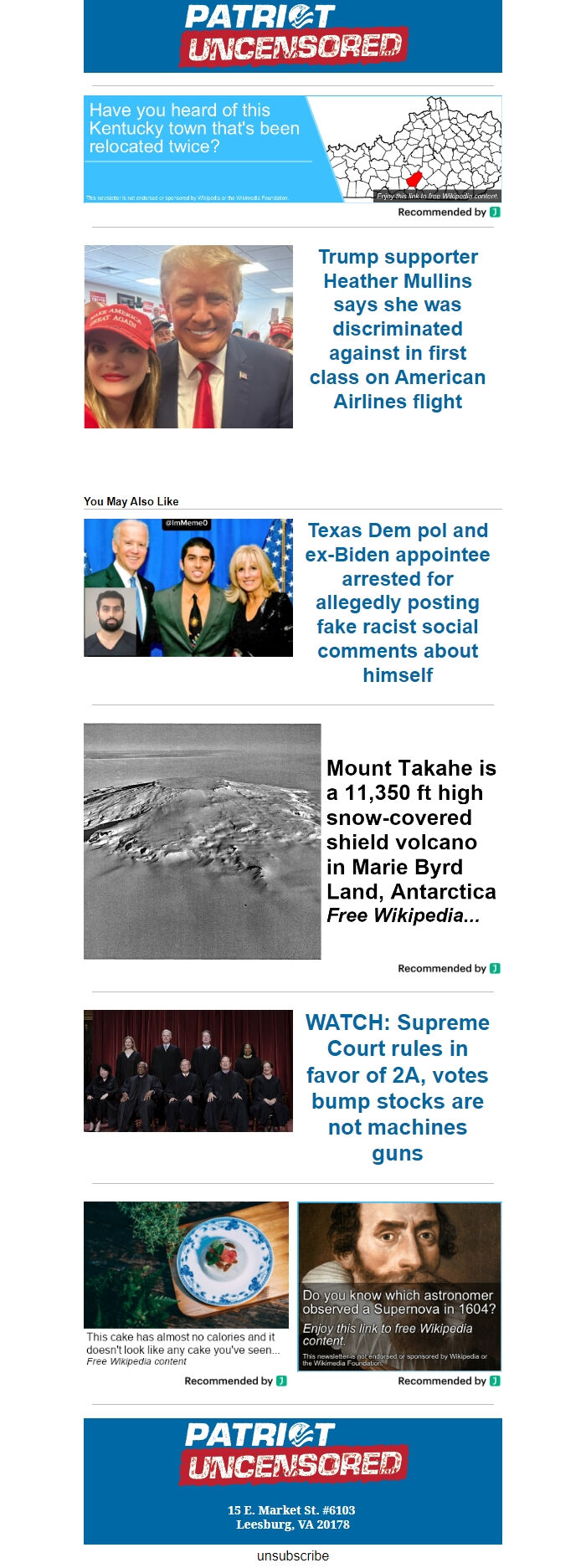The image size is (586, 1568).
Task: View the Mount Takahe volcano image
Action: click(202, 841)
